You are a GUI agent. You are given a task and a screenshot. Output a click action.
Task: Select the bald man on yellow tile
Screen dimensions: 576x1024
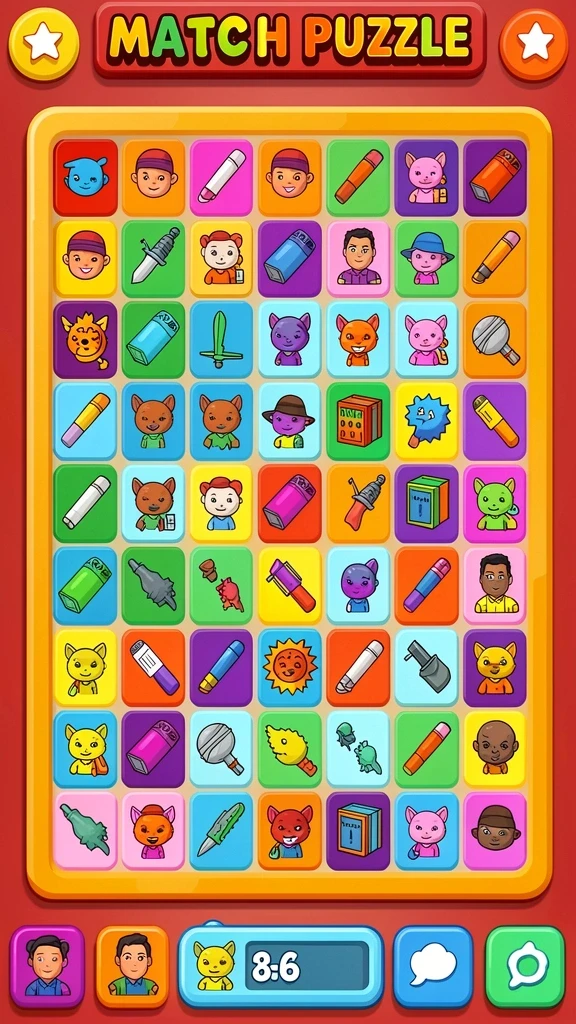coord(494,748)
